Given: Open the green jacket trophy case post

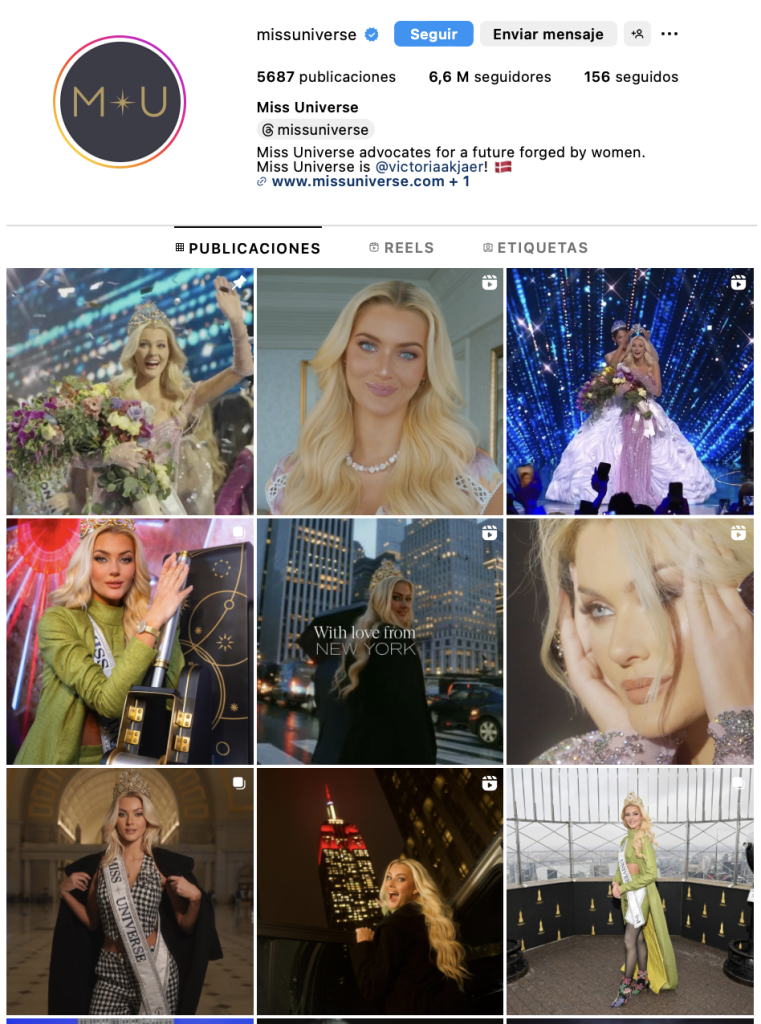Looking at the screenshot, I should (130, 641).
